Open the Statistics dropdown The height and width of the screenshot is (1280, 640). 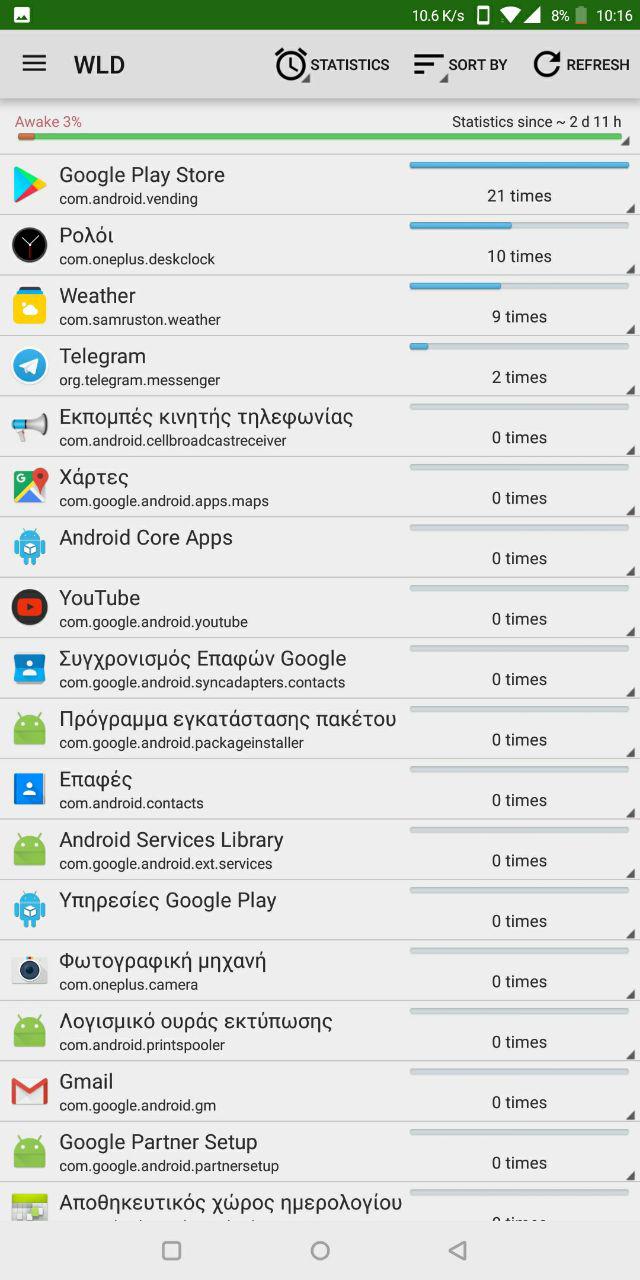point(332,65)
